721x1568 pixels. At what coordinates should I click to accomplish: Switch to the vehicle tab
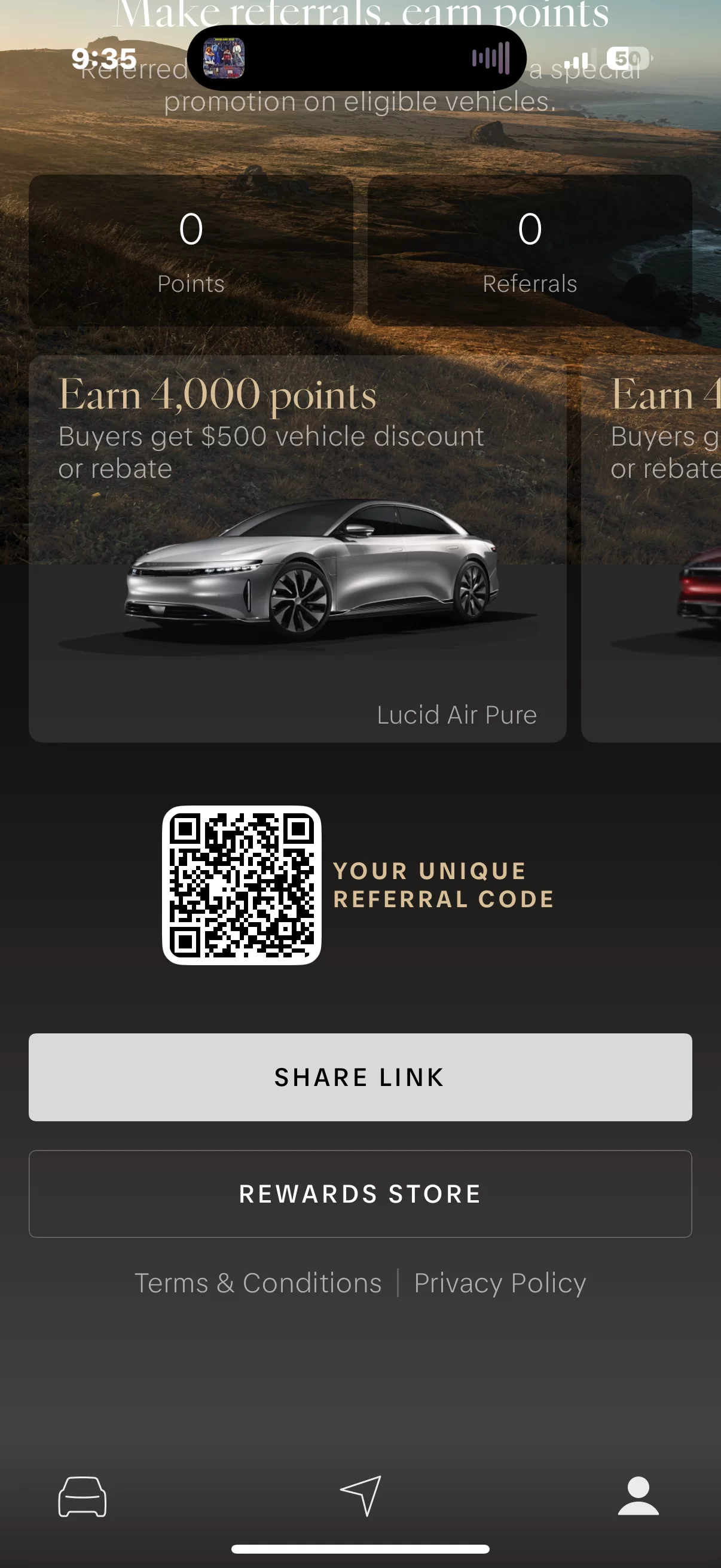[x=83, y=1496]
